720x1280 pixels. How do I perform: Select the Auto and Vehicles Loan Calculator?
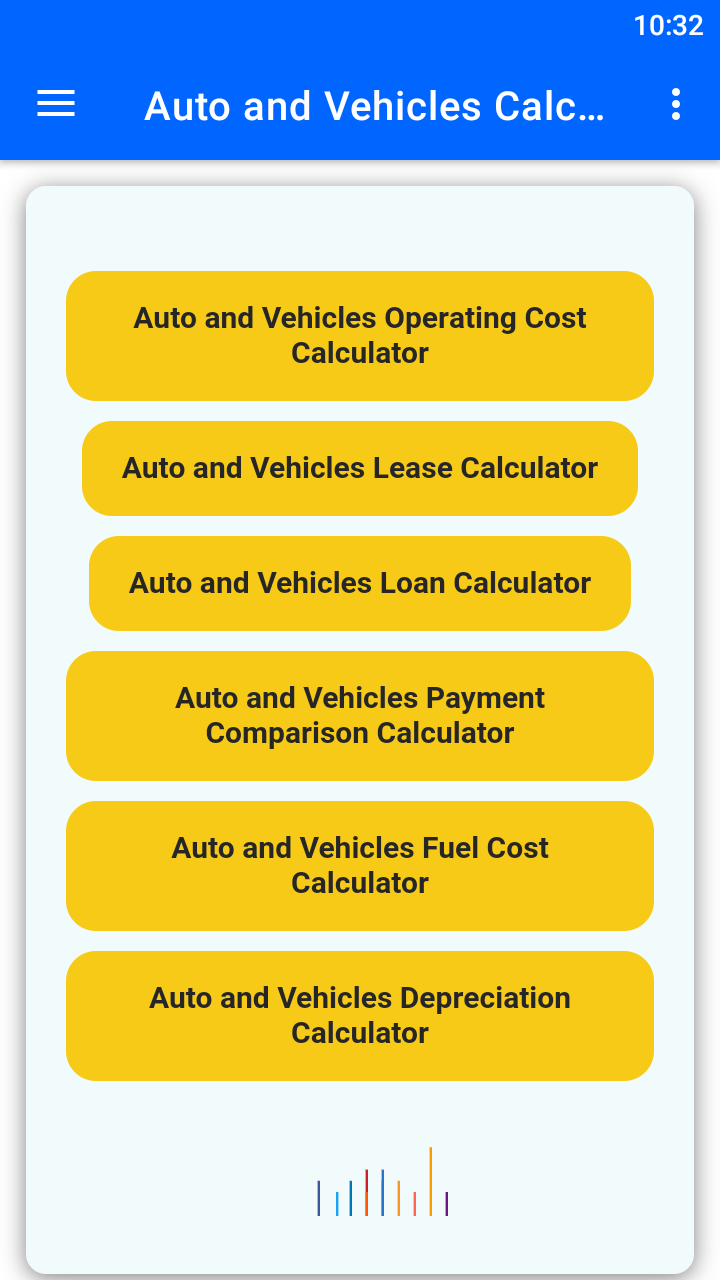point(360,583)
